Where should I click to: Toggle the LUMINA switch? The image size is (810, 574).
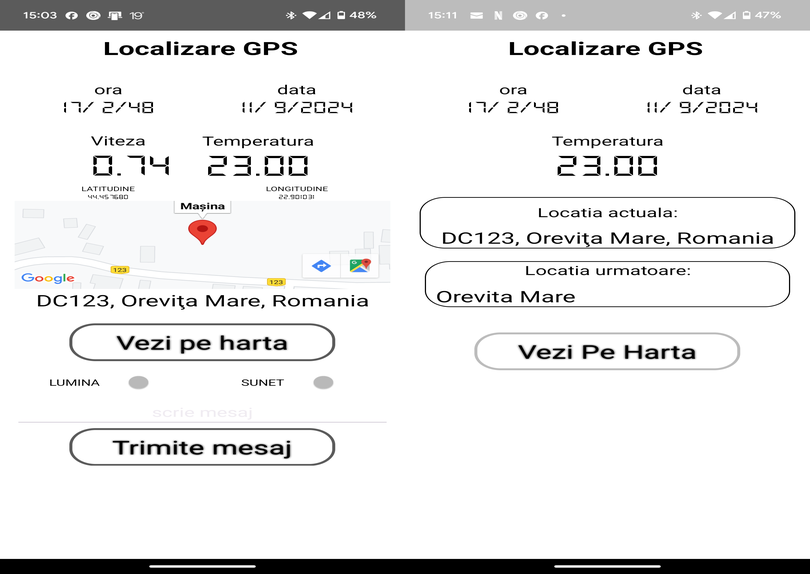(138, 382)
